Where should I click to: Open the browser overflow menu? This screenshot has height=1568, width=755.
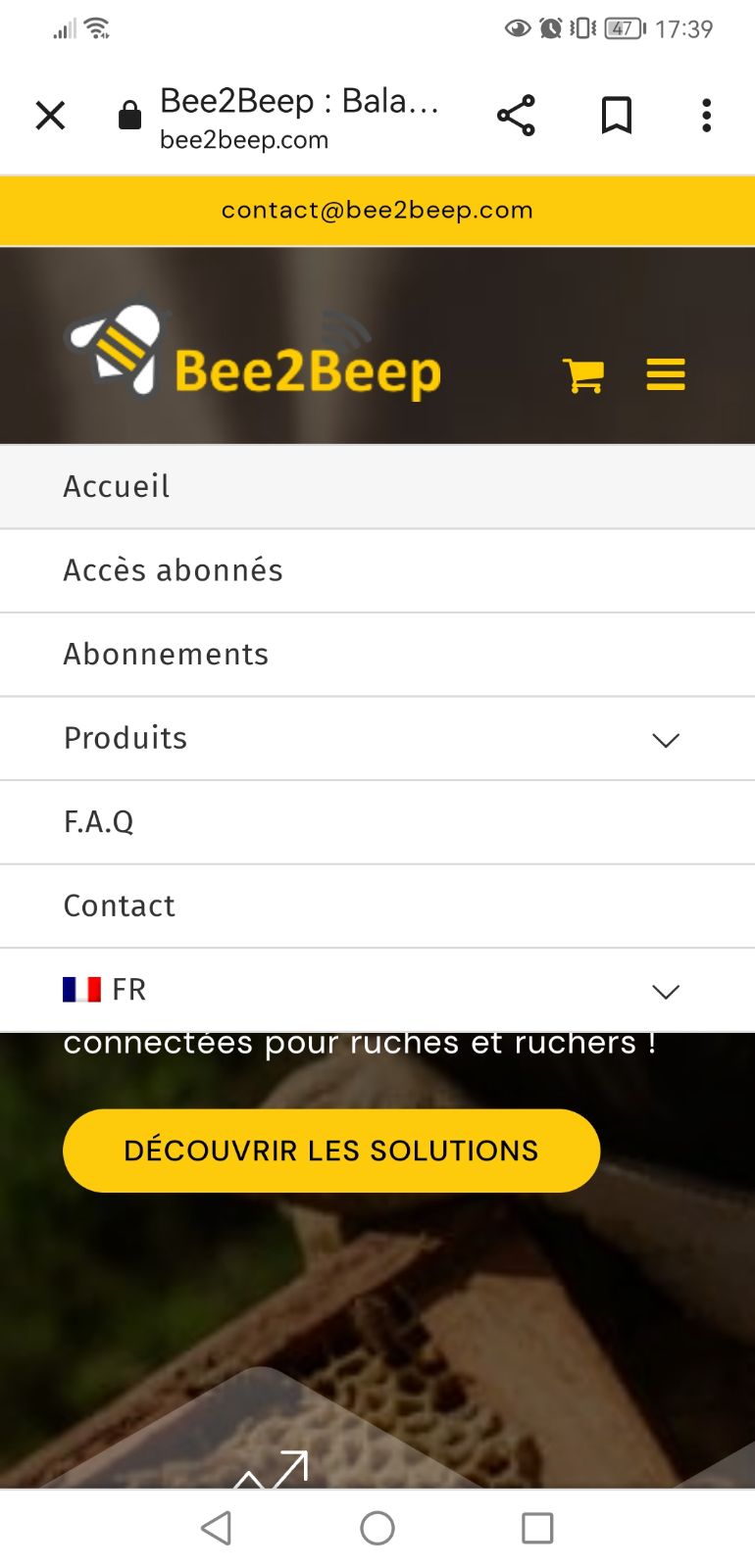706,116
